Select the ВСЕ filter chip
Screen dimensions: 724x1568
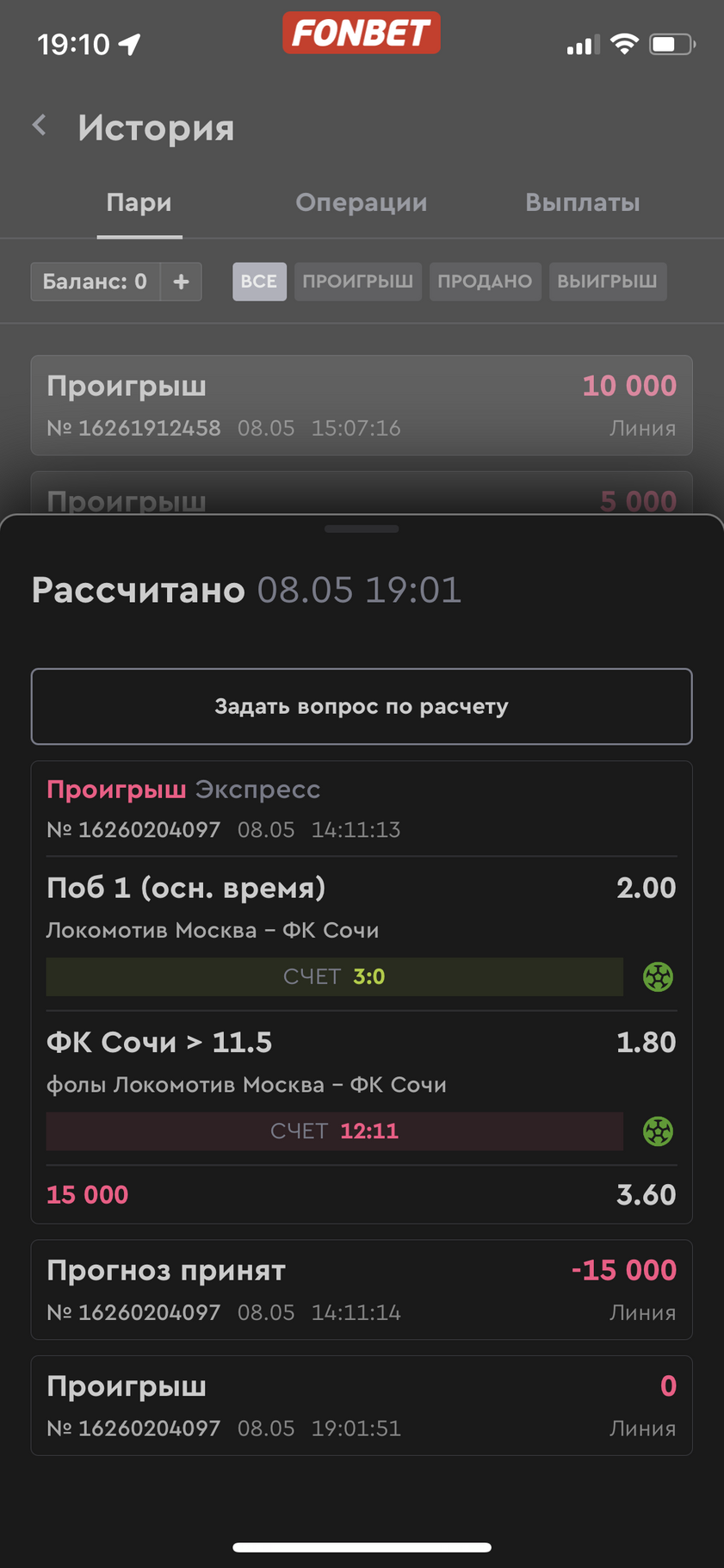259,282
